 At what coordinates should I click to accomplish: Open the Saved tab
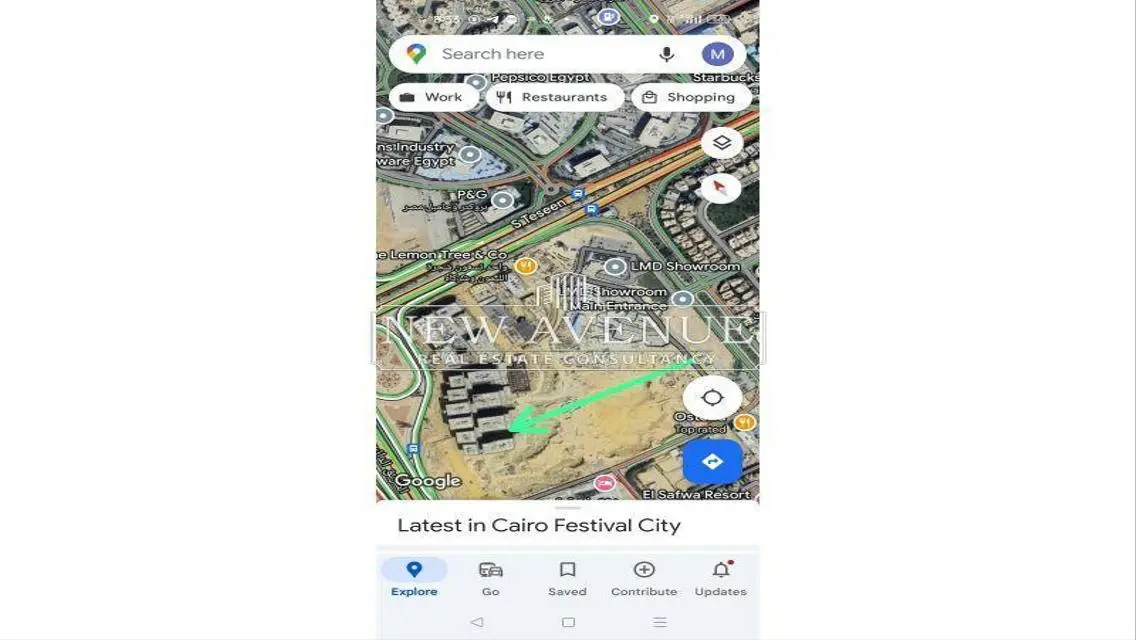click(x=567, y=578)
